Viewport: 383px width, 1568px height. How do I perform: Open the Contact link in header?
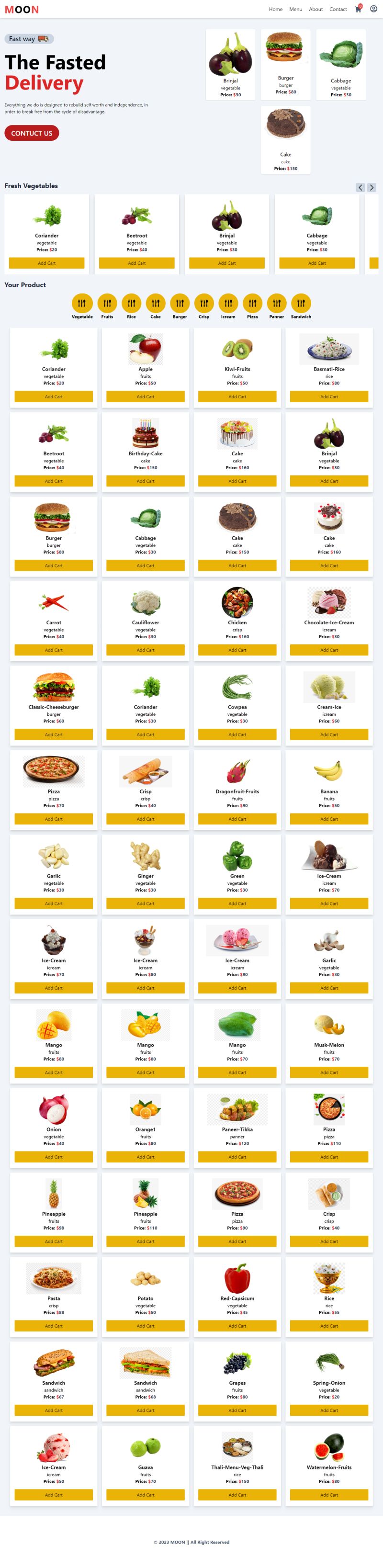[x=338, y=9]
